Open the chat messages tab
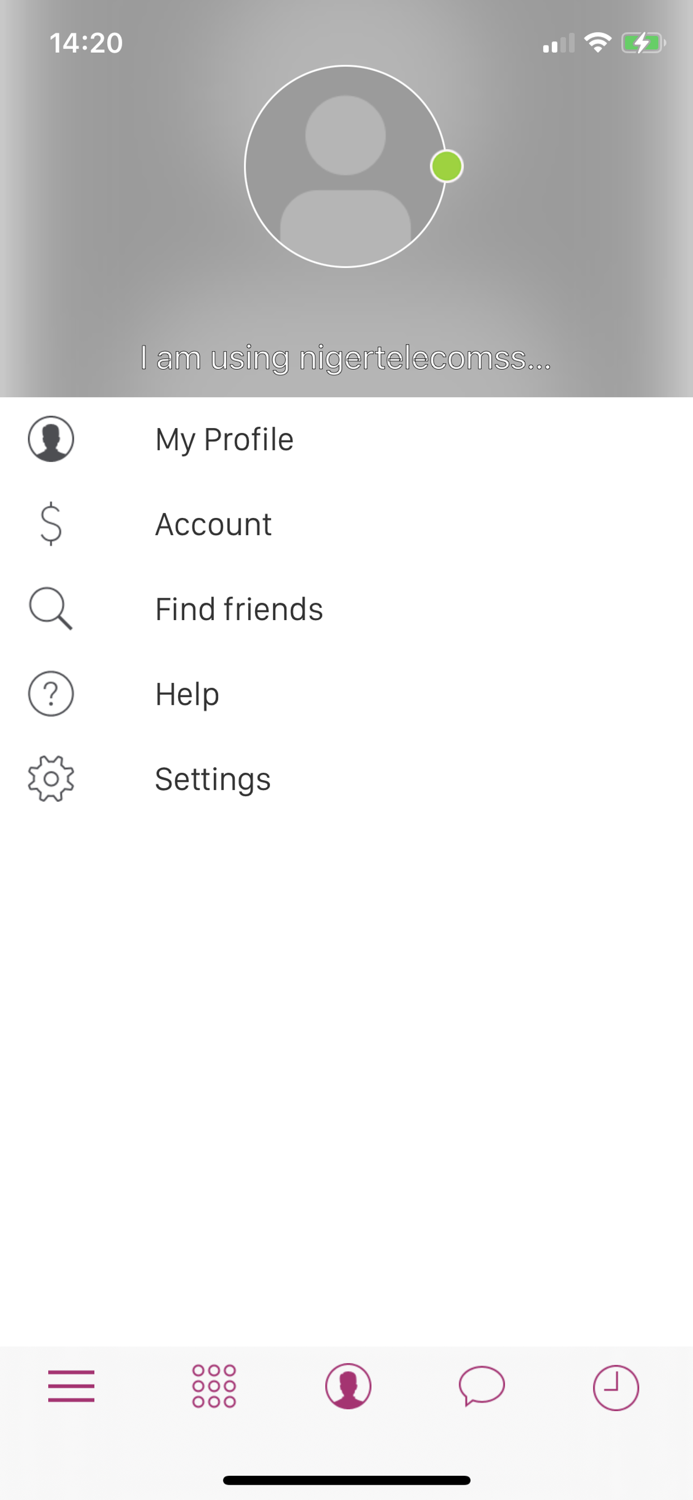This screenshot has height=1500, width=693. pyautogui.click(x=482, y=1386)
